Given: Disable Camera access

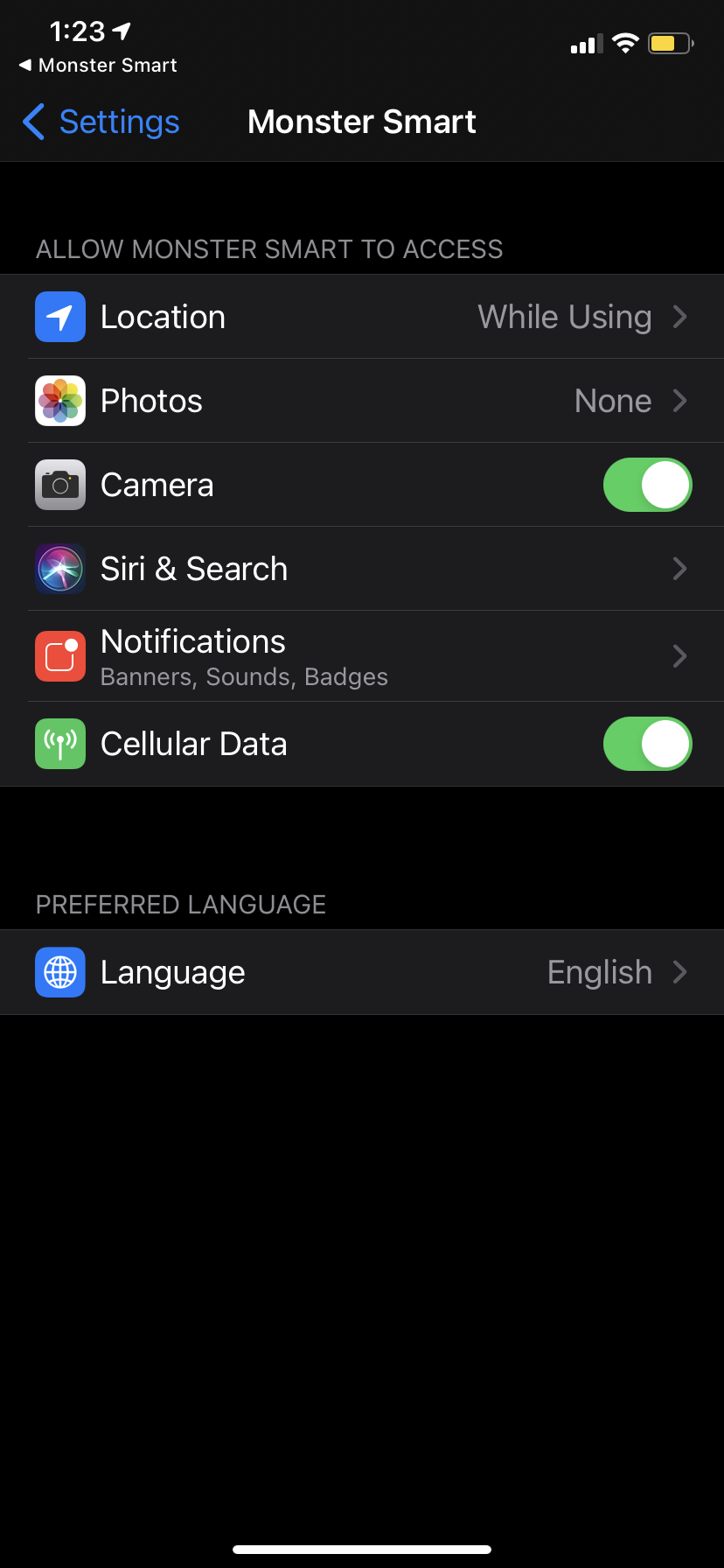Looking at the screenshot, I should tap(647, 485).
